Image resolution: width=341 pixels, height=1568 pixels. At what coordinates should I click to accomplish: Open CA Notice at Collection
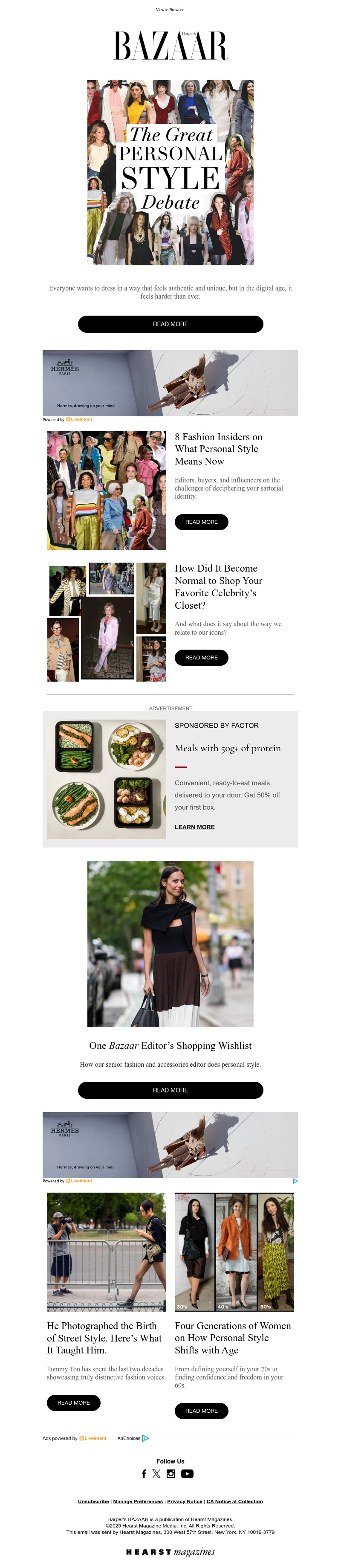pyautogui.click(x=234, y=1501)
